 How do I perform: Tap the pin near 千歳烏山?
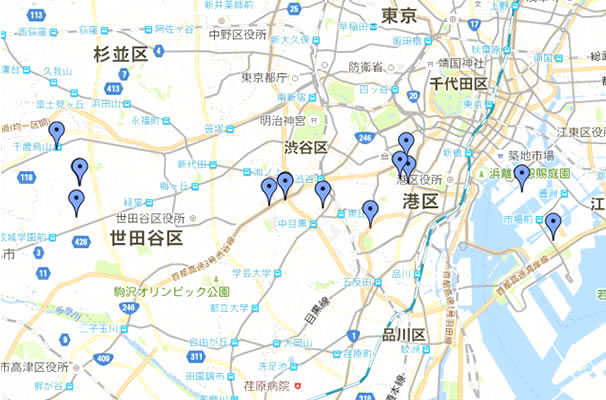pos(57,132)
